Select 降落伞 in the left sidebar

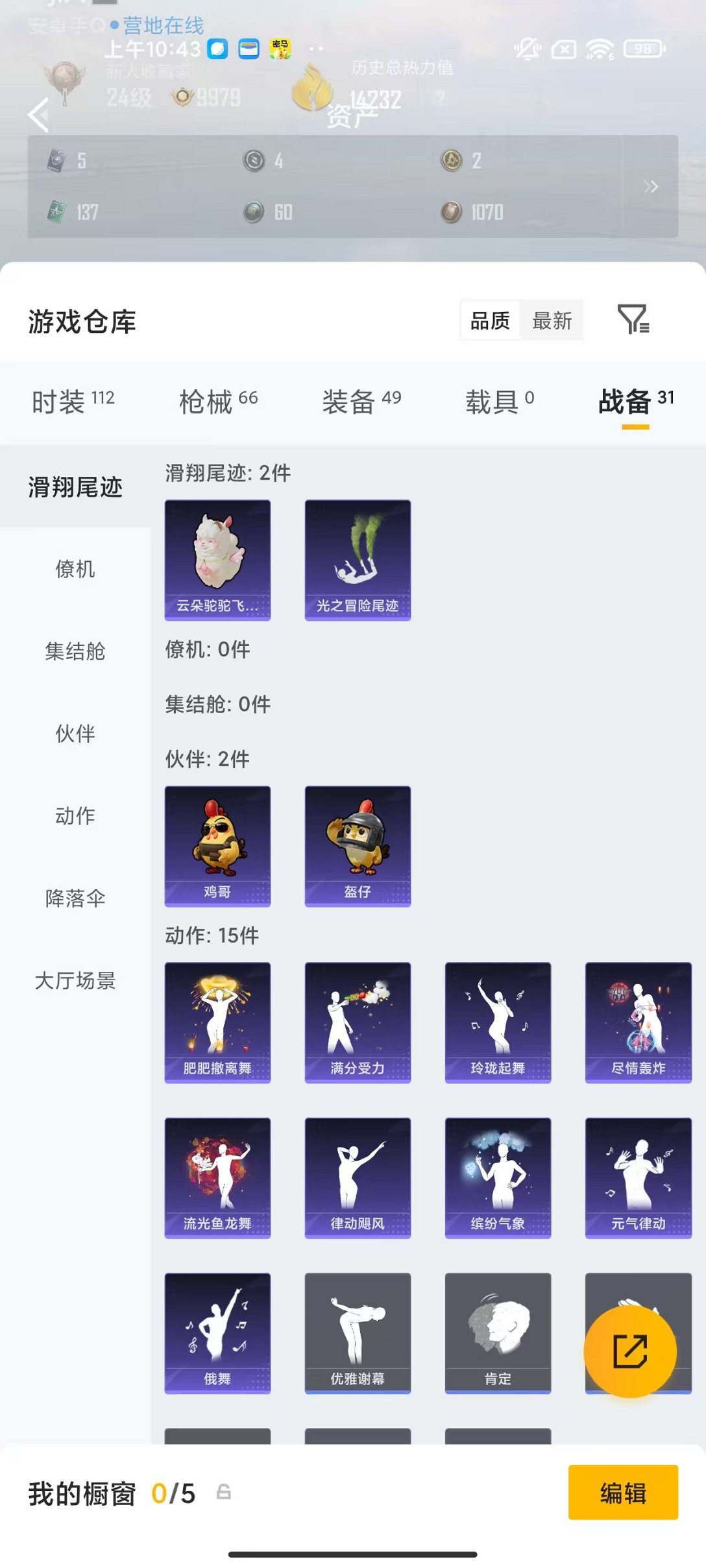click(x=75, y=899)
